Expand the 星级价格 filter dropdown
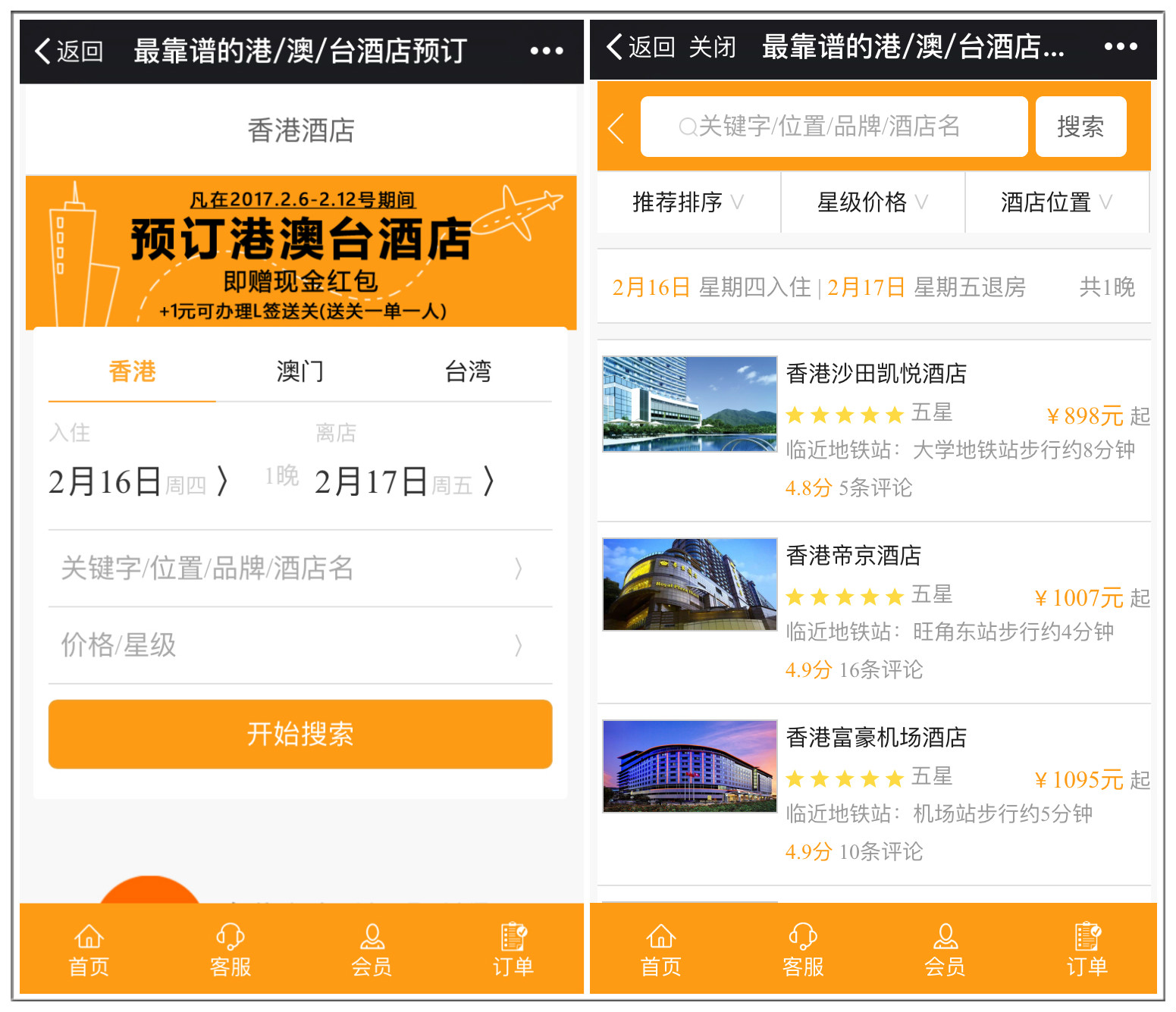This screenshot has width=1176, height=1012. click(x=873, y=202)
